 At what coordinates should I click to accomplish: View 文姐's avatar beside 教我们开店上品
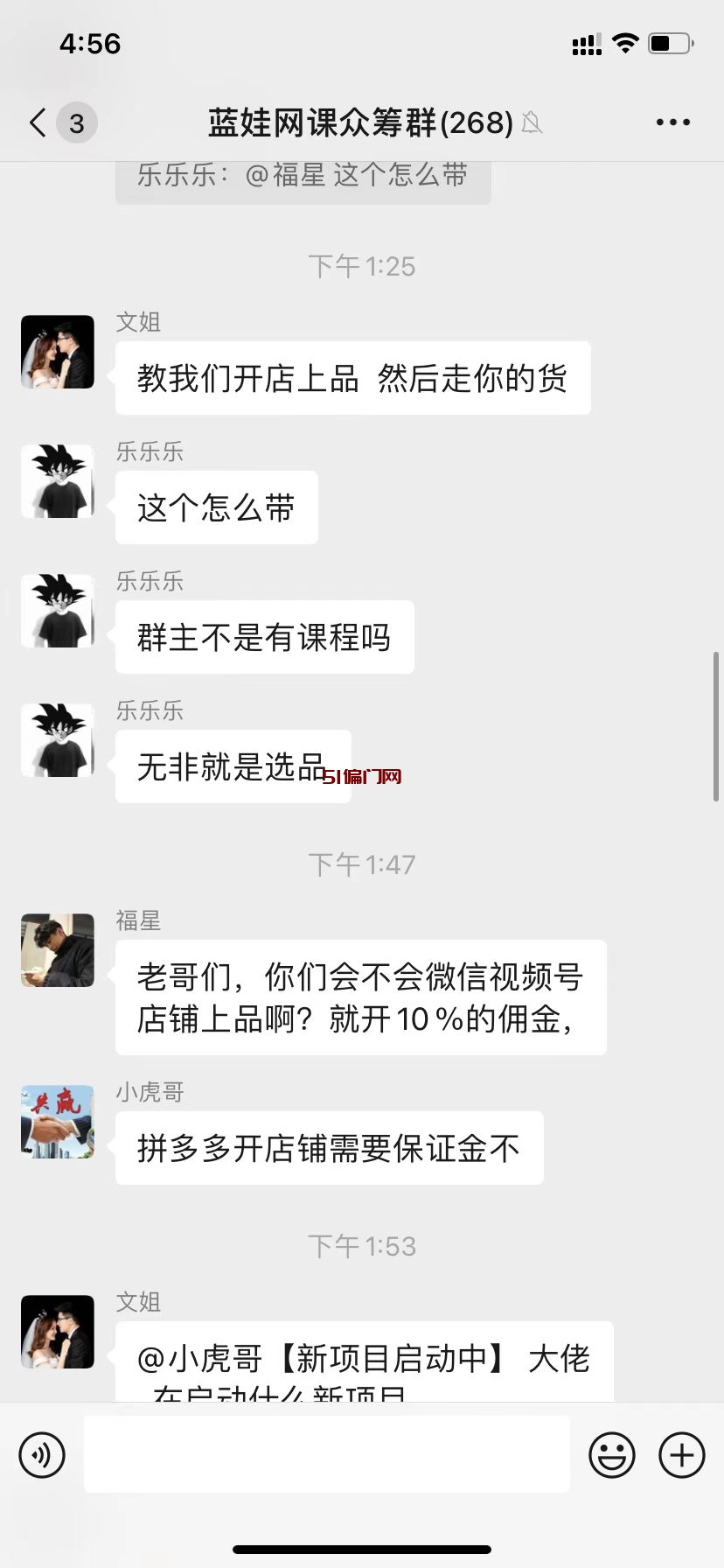coord(58,352)
